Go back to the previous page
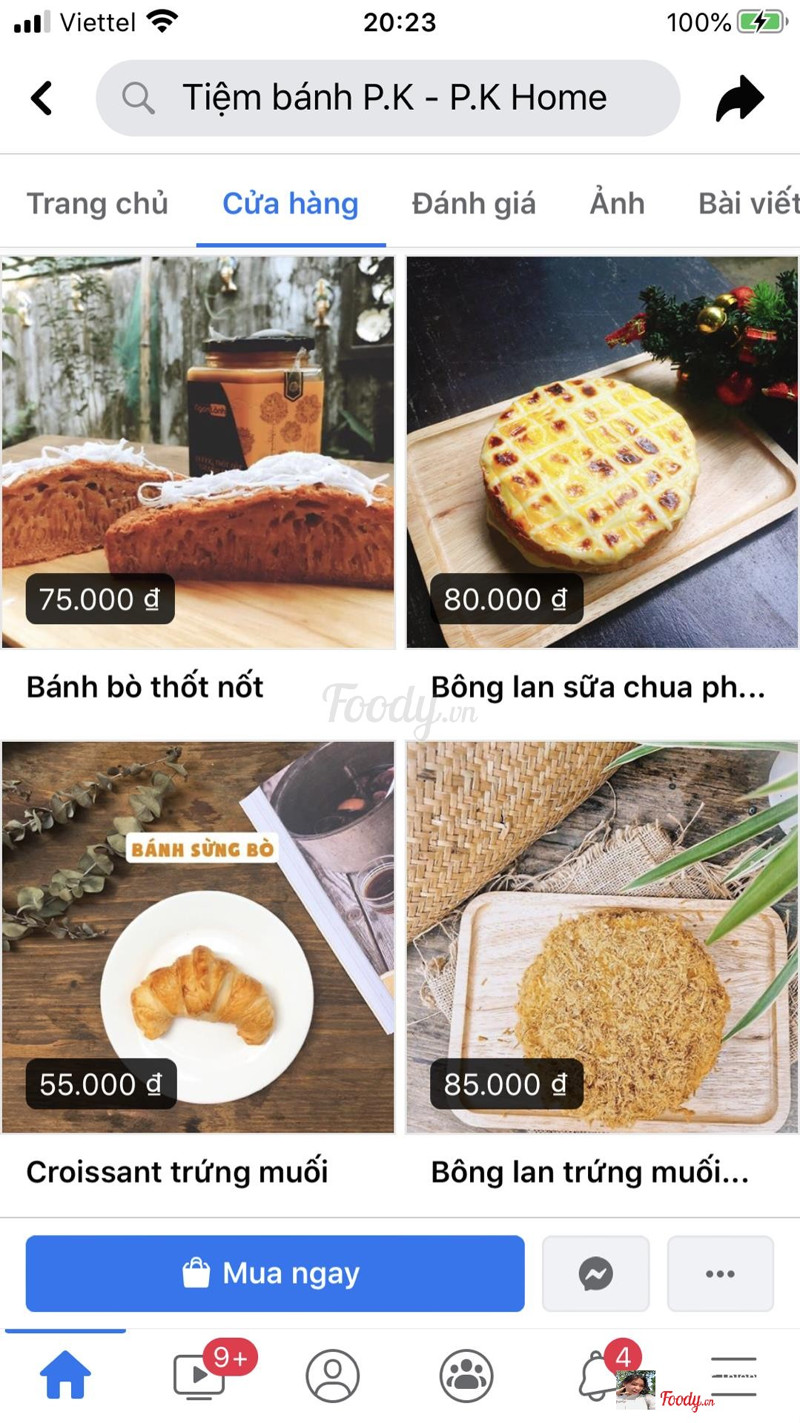Image resolution: width=800 pixels, height=1423 pixels. [x=41, y=98]
